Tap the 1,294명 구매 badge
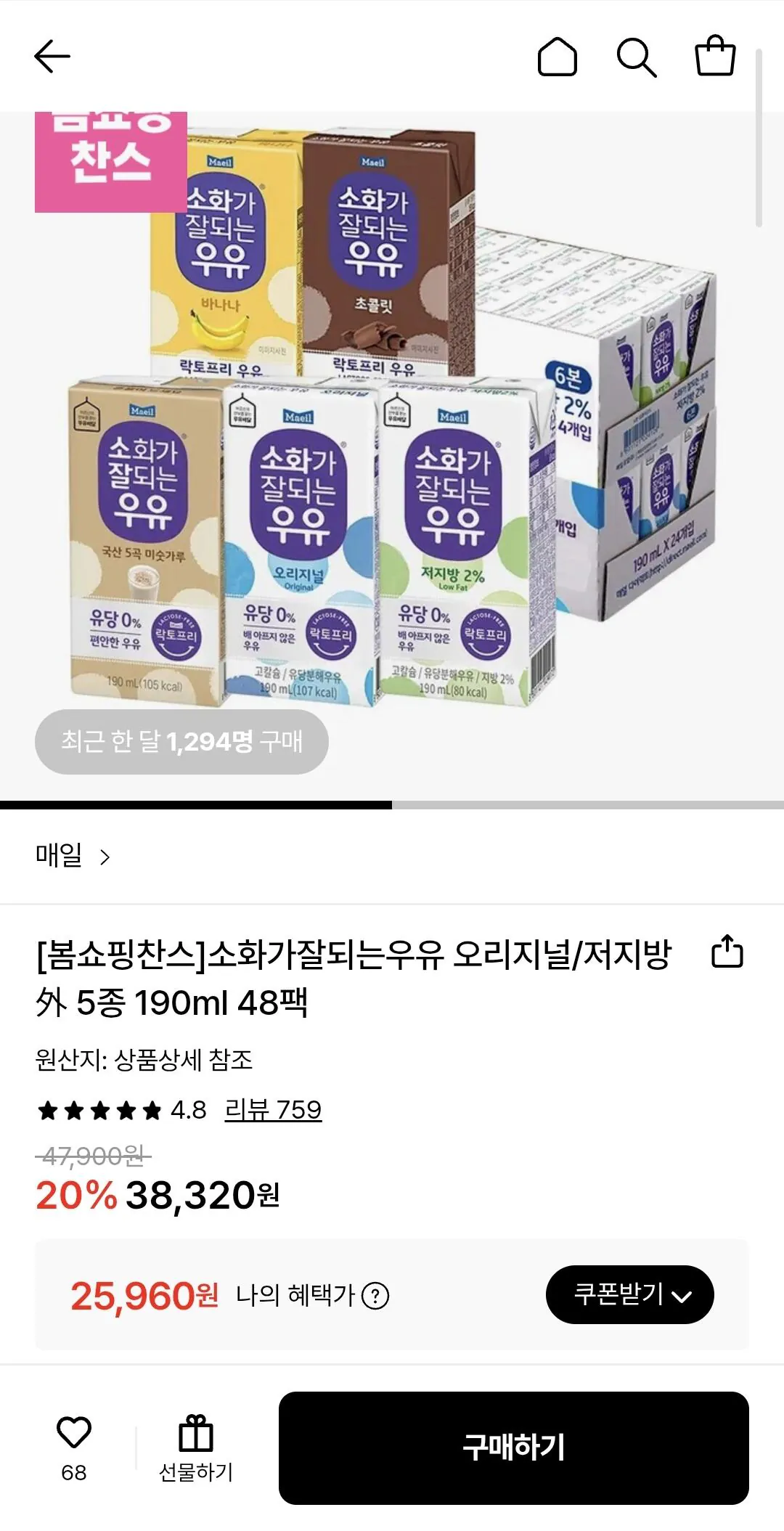The width and height of the screenshot is (784, 1531). [x=180, y=740]
